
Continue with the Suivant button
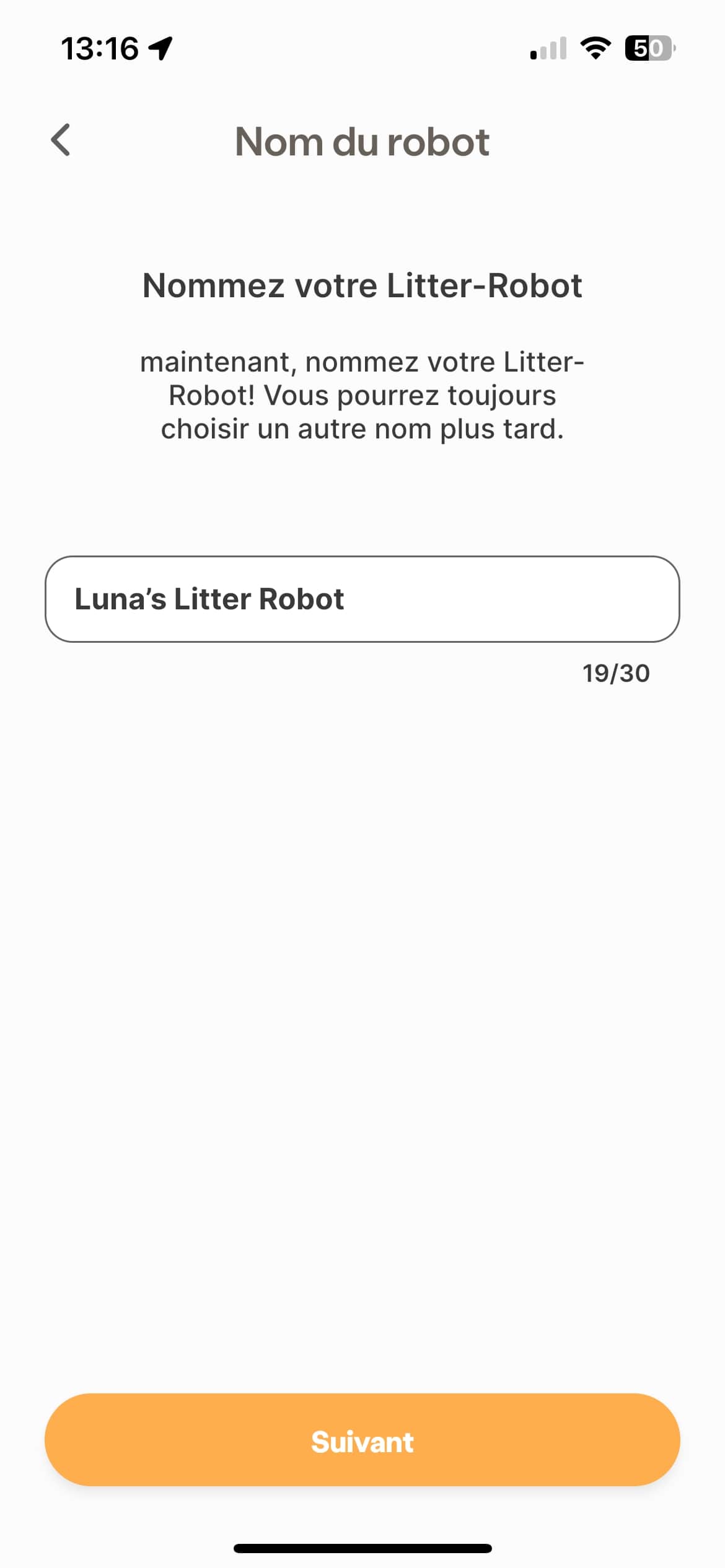click(362, 1440)
